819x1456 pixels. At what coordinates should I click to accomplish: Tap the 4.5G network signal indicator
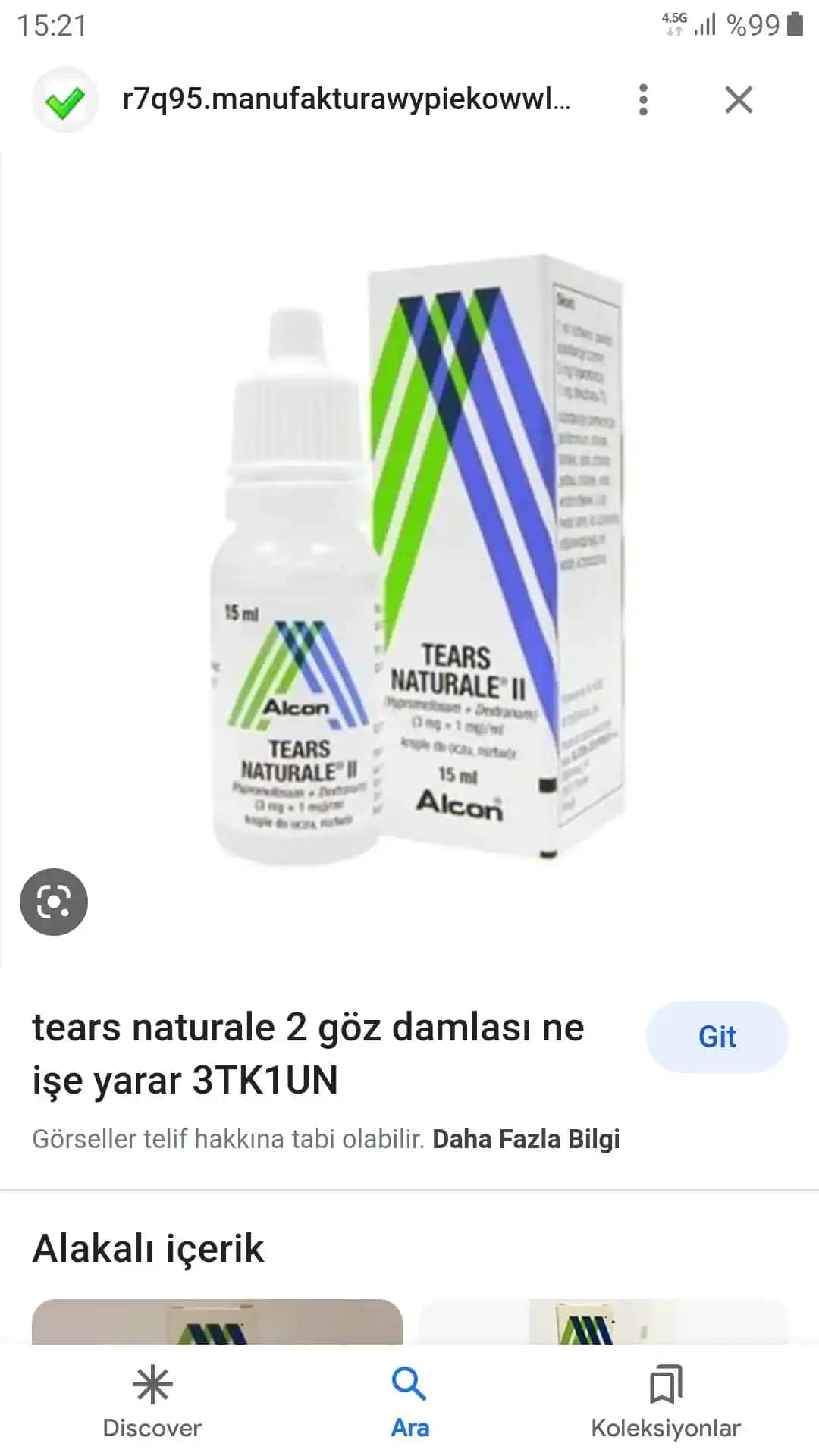click(673, 23)
